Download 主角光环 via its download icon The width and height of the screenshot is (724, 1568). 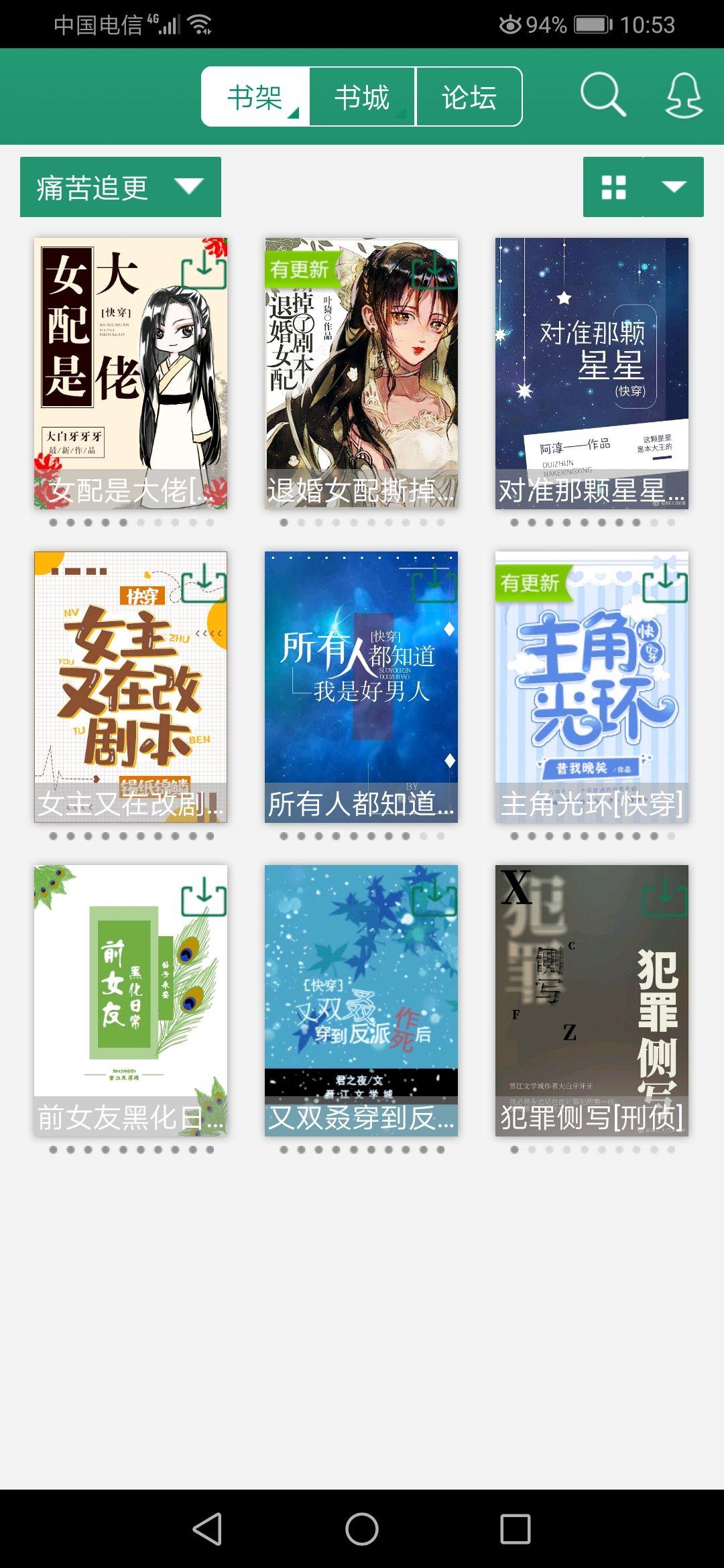pyautogui.click(x=664, y=582)
